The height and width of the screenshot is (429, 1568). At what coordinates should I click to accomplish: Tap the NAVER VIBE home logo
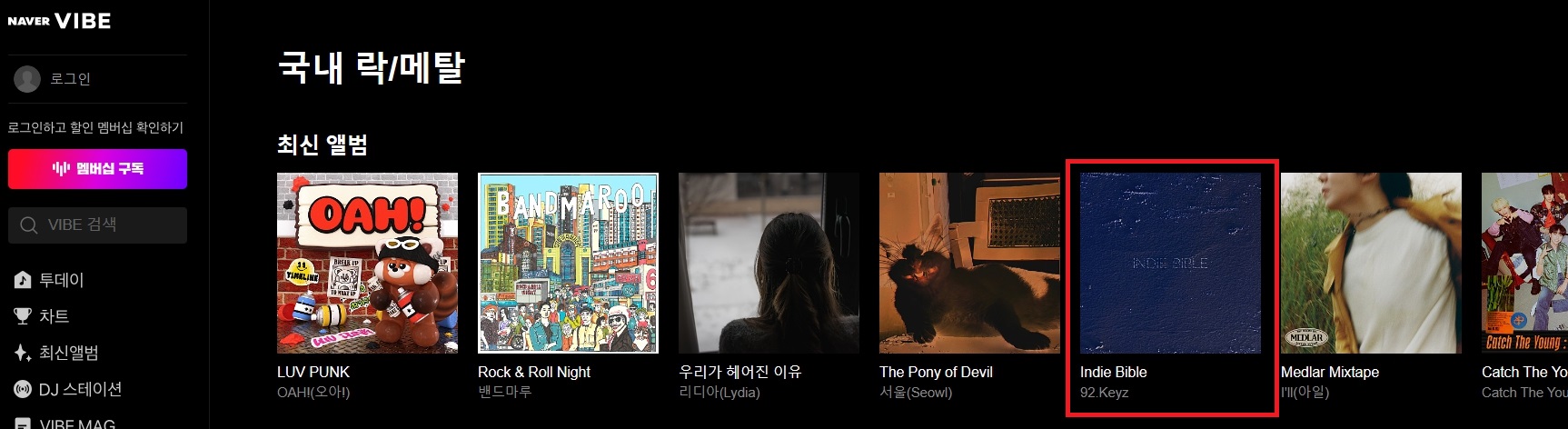[59, 21]
